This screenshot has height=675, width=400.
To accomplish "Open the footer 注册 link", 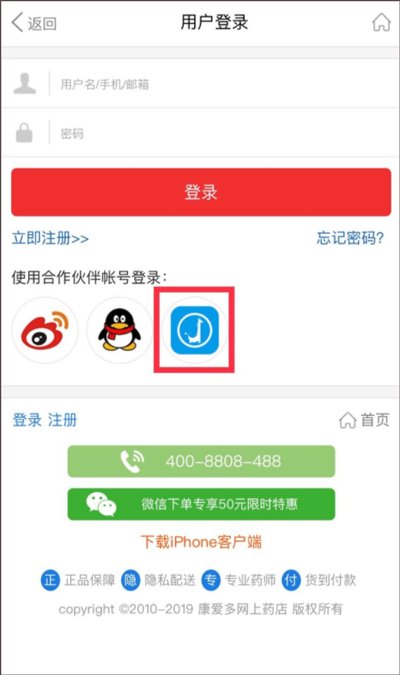I will point(62,420).
